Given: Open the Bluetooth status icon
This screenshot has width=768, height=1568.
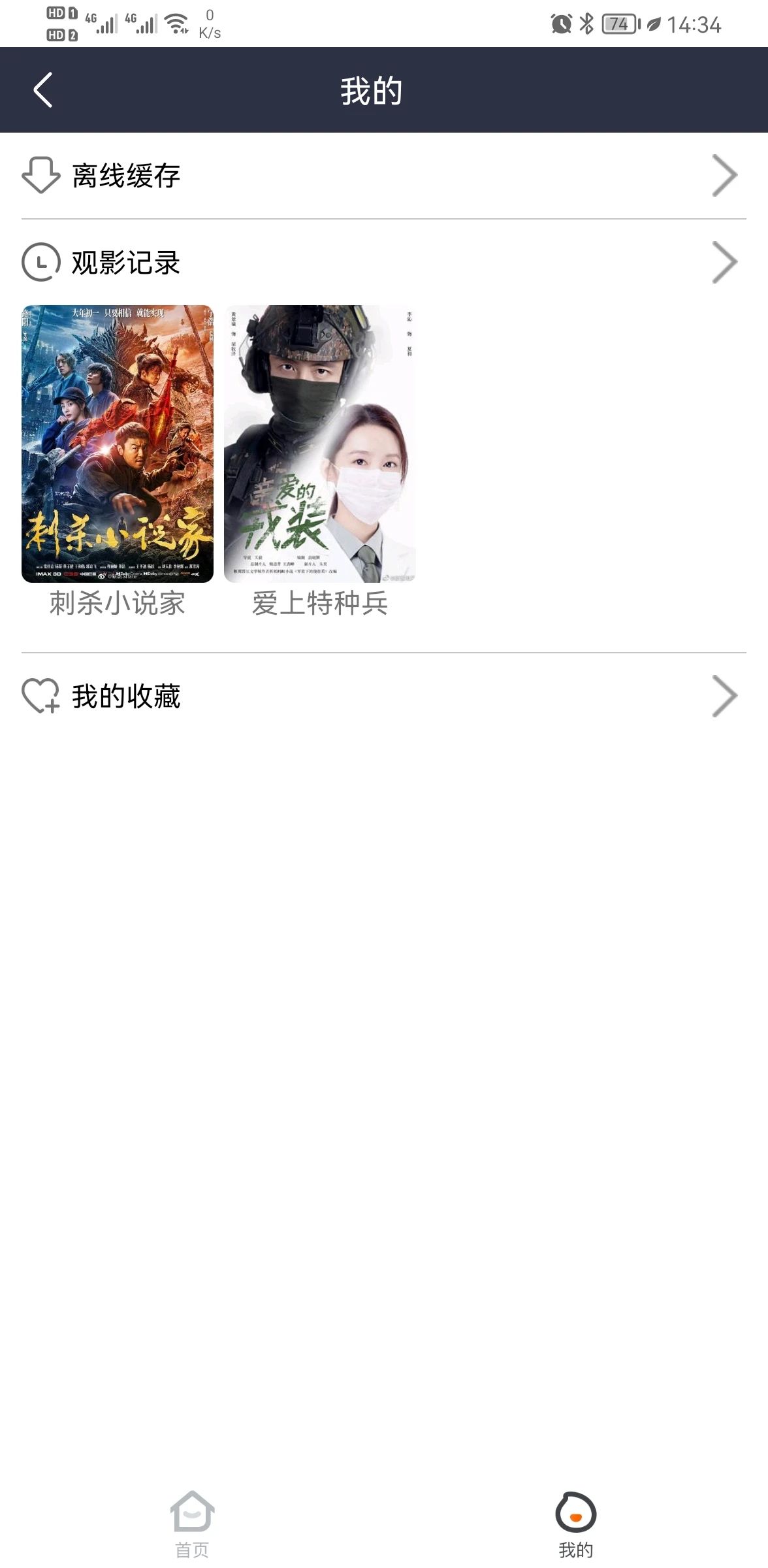Looking at the screenshot, I should click(586, 24).
